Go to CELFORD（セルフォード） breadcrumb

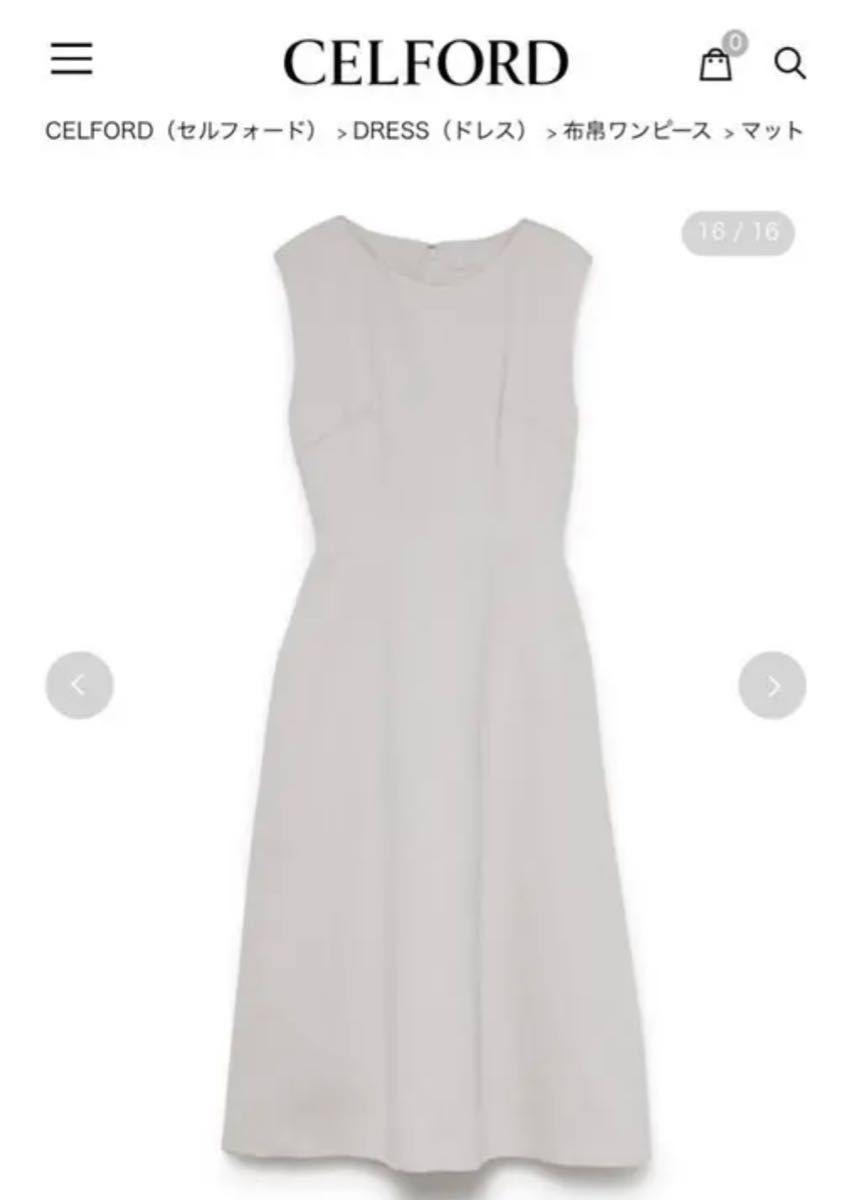pos(181,132)
